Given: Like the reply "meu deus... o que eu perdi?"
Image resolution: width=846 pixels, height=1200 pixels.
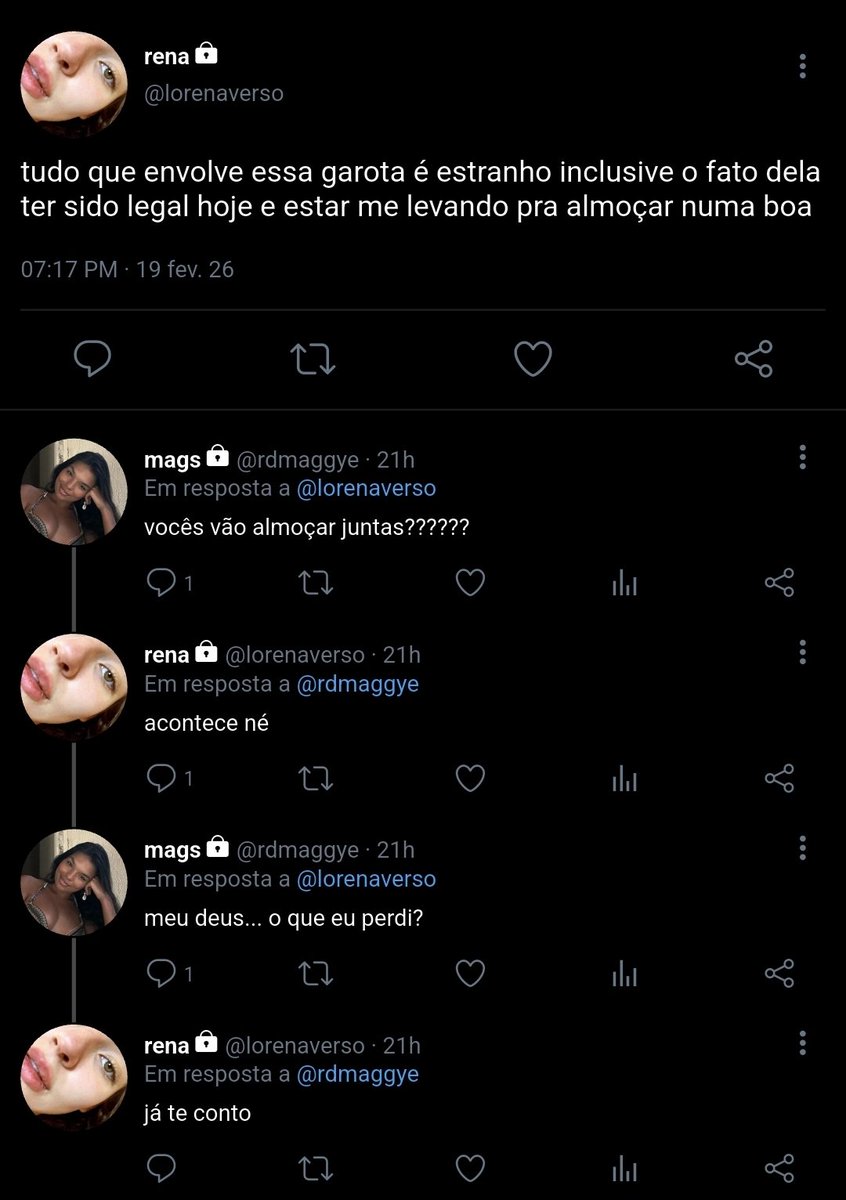Looking at the screenshot, I should 470,973.
